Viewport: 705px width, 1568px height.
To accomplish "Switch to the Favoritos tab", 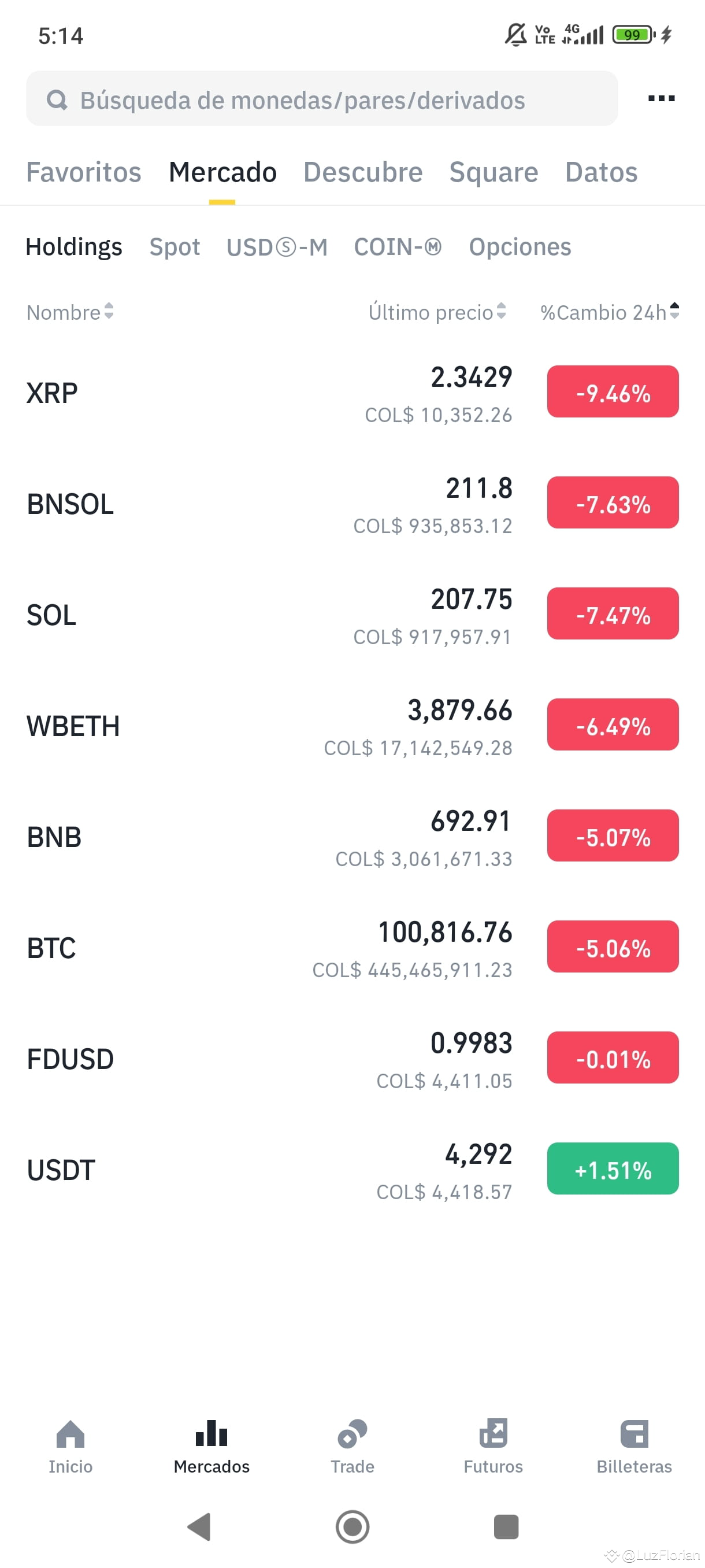I will 83,172.
